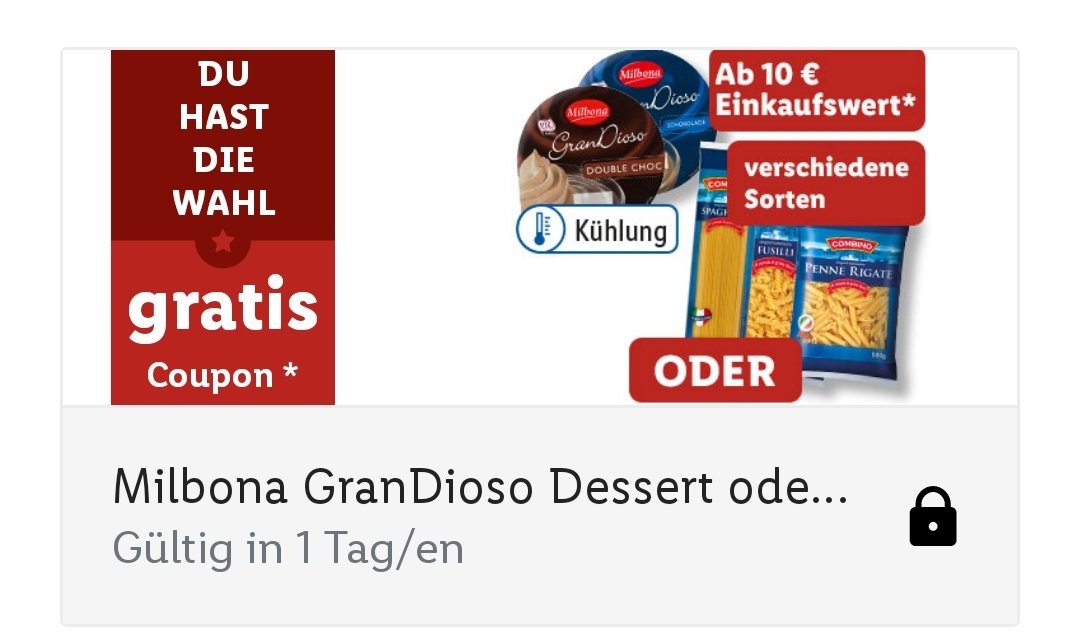Viewport: 1080px width, 638px height.
Task: Open the Milbona GranDioso Dessert coupon card
Action: pyautogui.click(x=480, y=488)
